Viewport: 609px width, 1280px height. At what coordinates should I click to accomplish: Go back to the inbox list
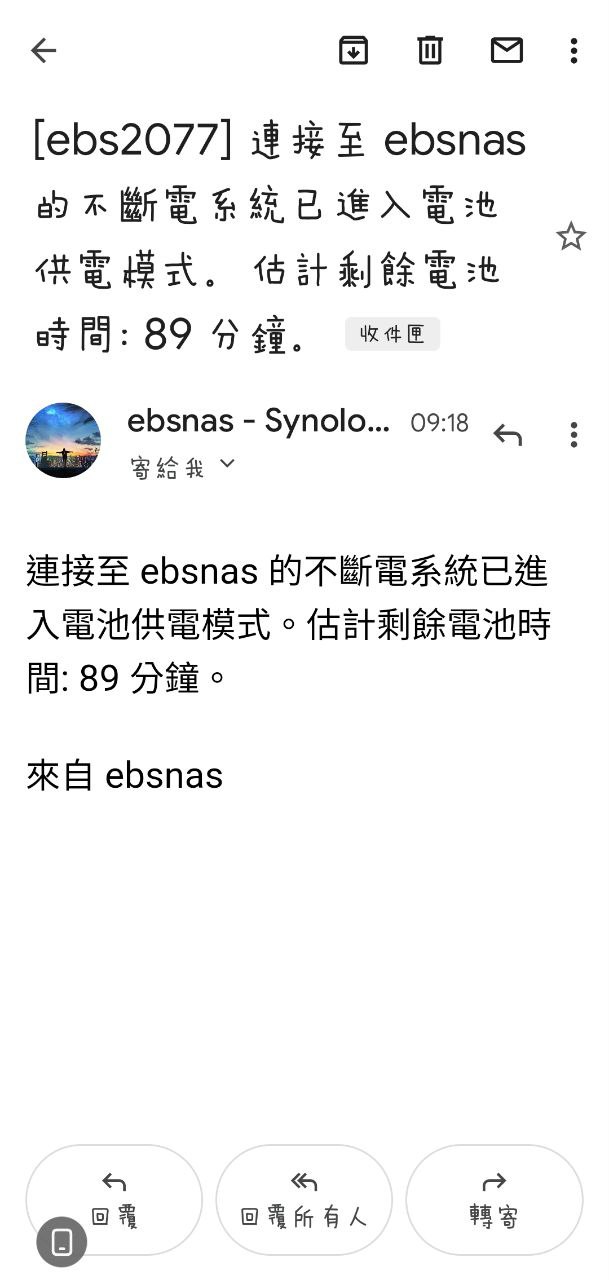(43, 50)
